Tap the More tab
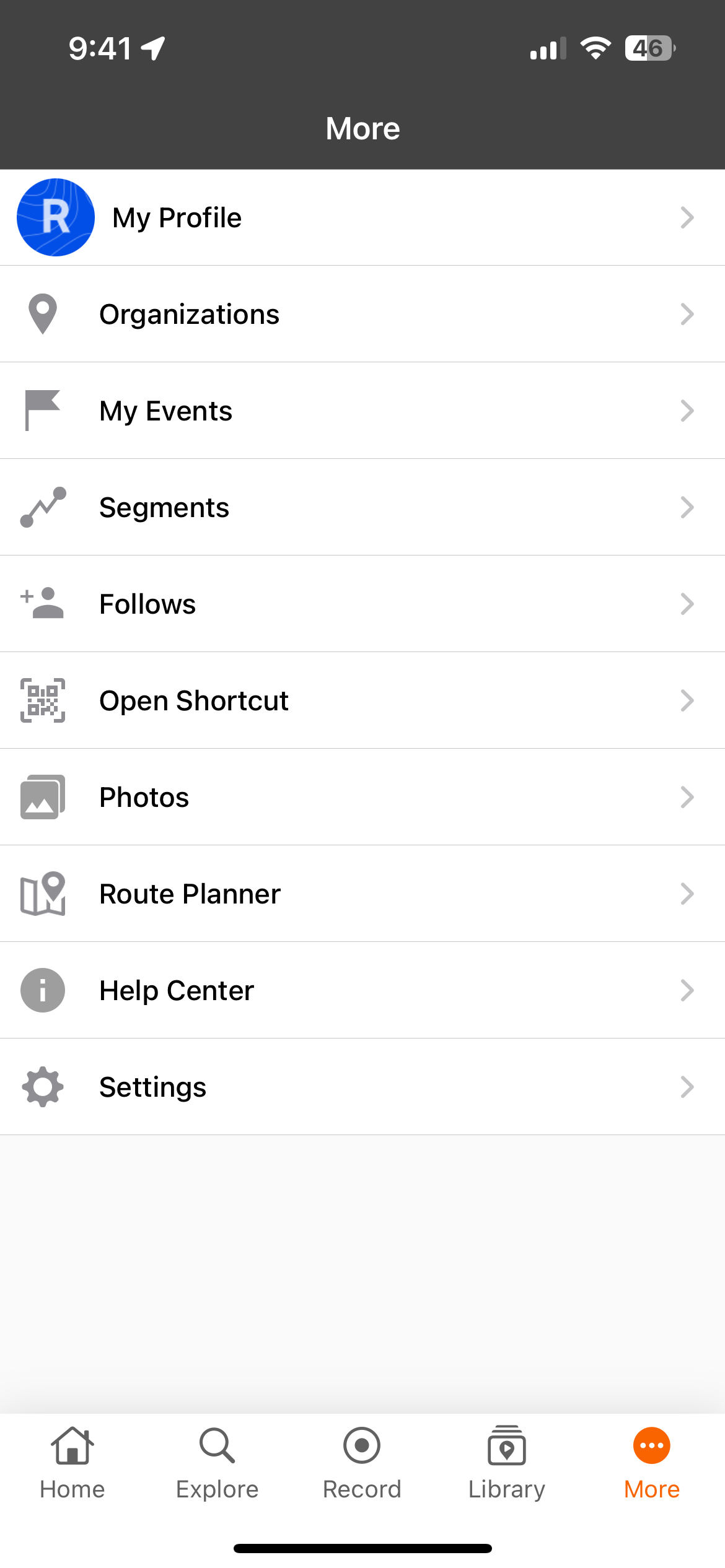The image size is (725, 1568). click(652, 1463)
